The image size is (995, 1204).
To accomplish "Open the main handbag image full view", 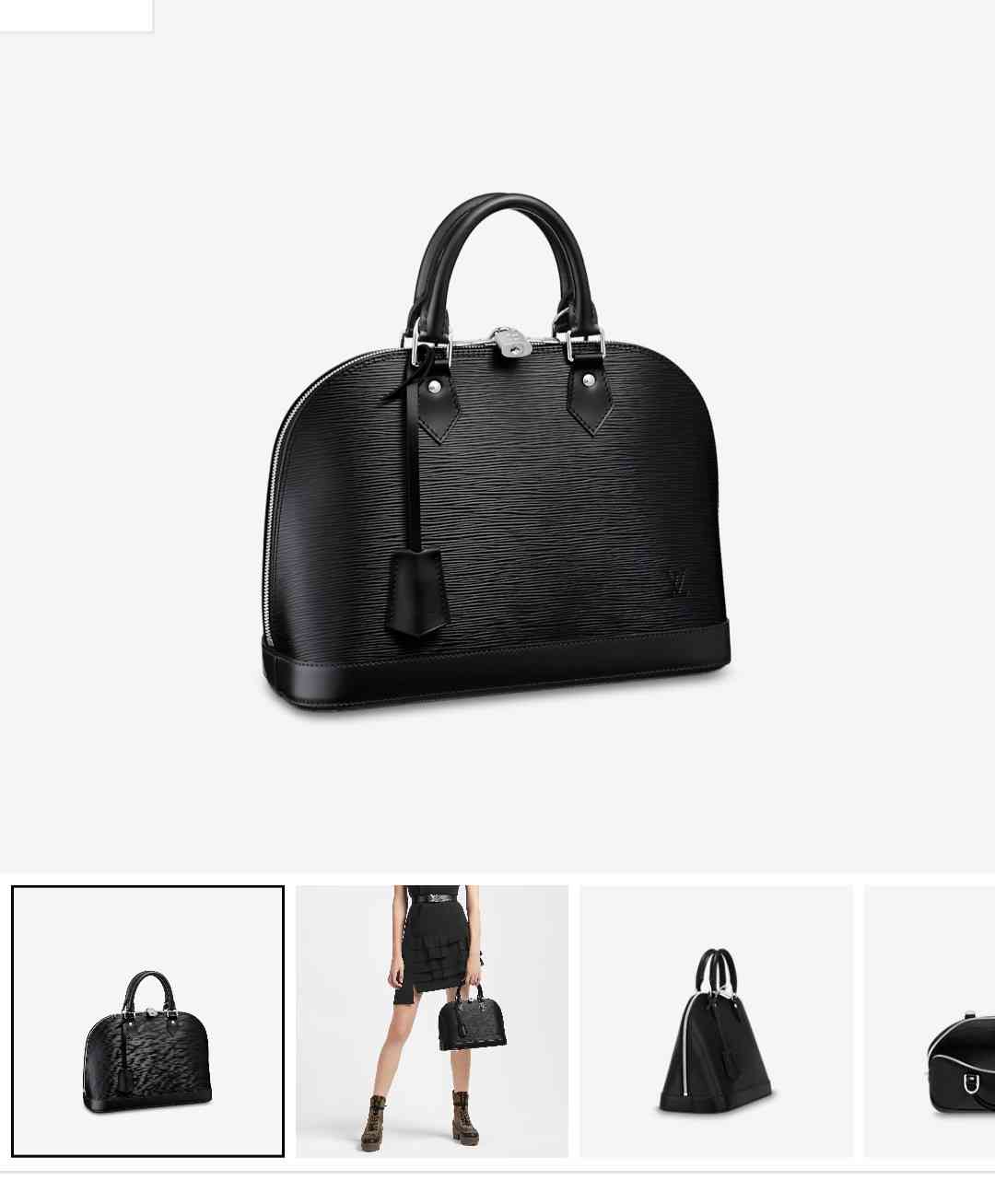I will click(497, 451).
